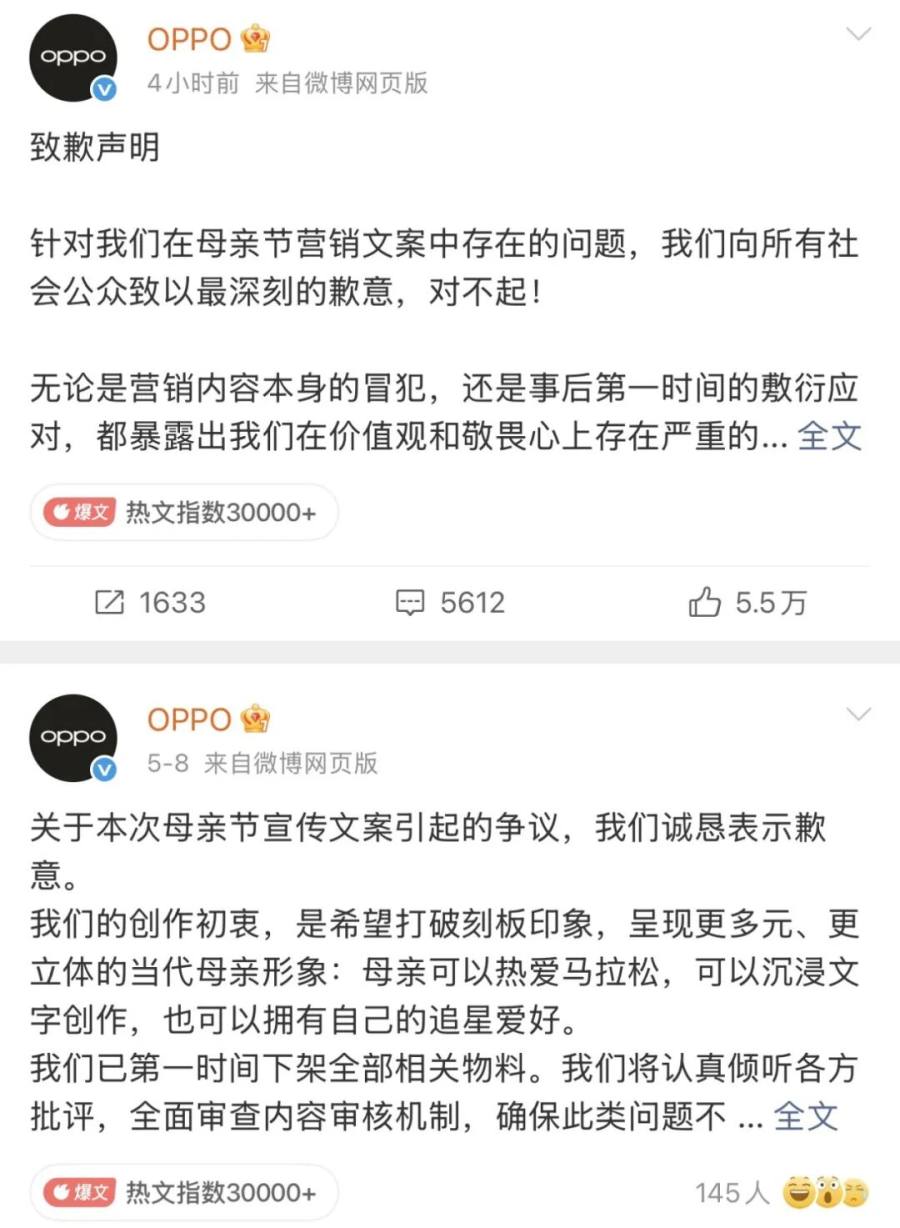Open the 5612 comments on the apology post
This screenshot has height=1228, width=900.
(450, 602)
